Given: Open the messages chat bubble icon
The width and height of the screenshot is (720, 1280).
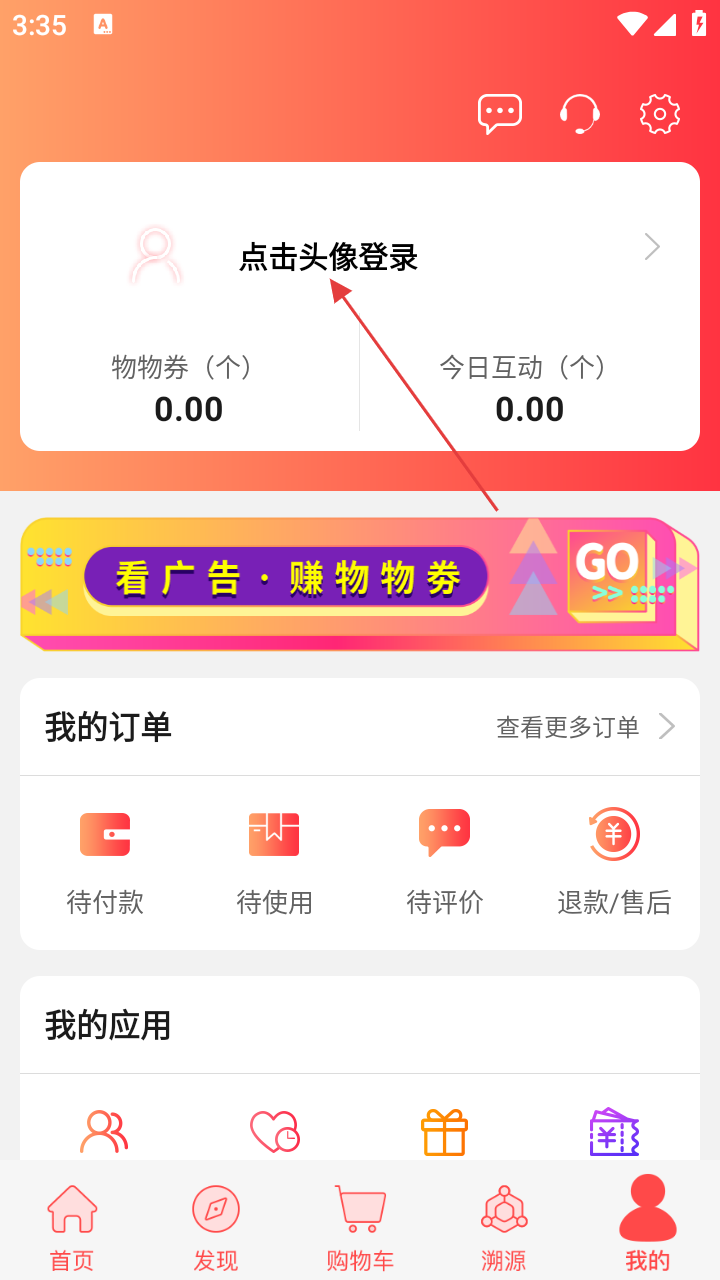Looking at the screenshot, I should pos(500,114).
